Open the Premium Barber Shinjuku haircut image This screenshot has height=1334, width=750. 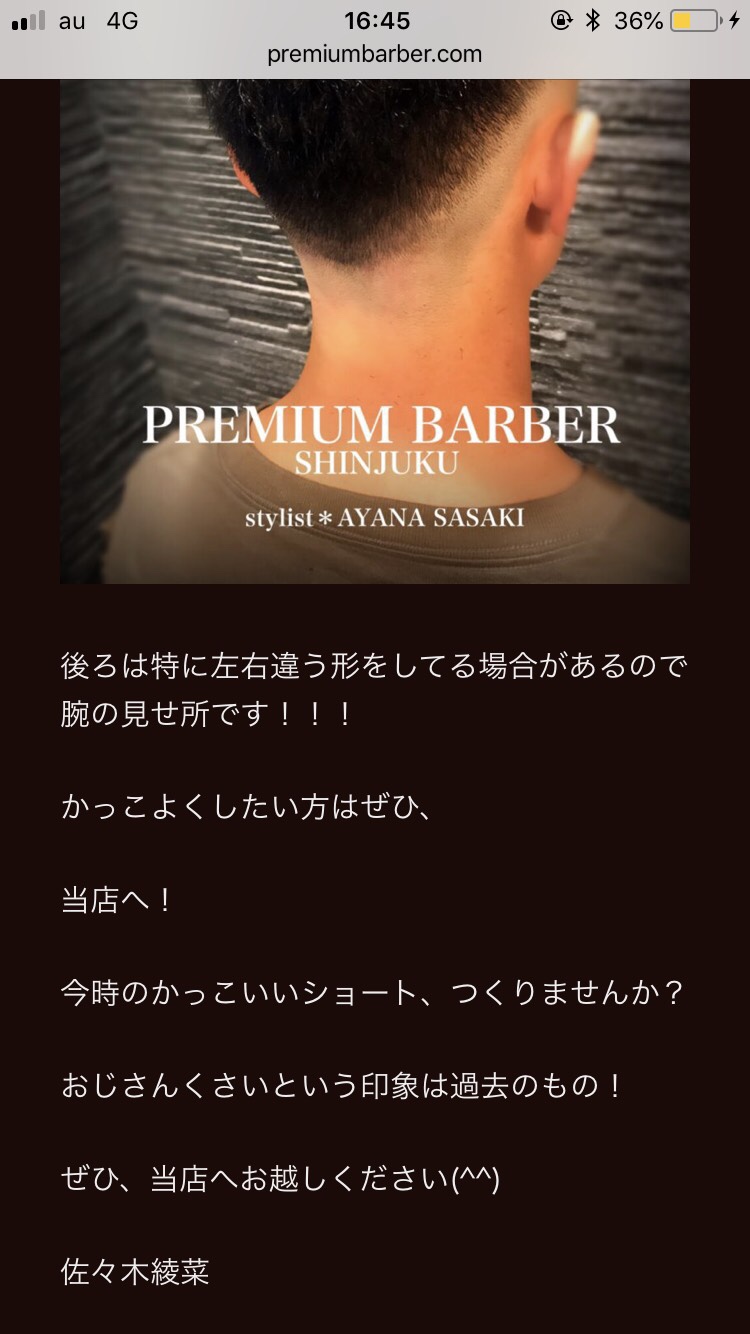point(374,330)
